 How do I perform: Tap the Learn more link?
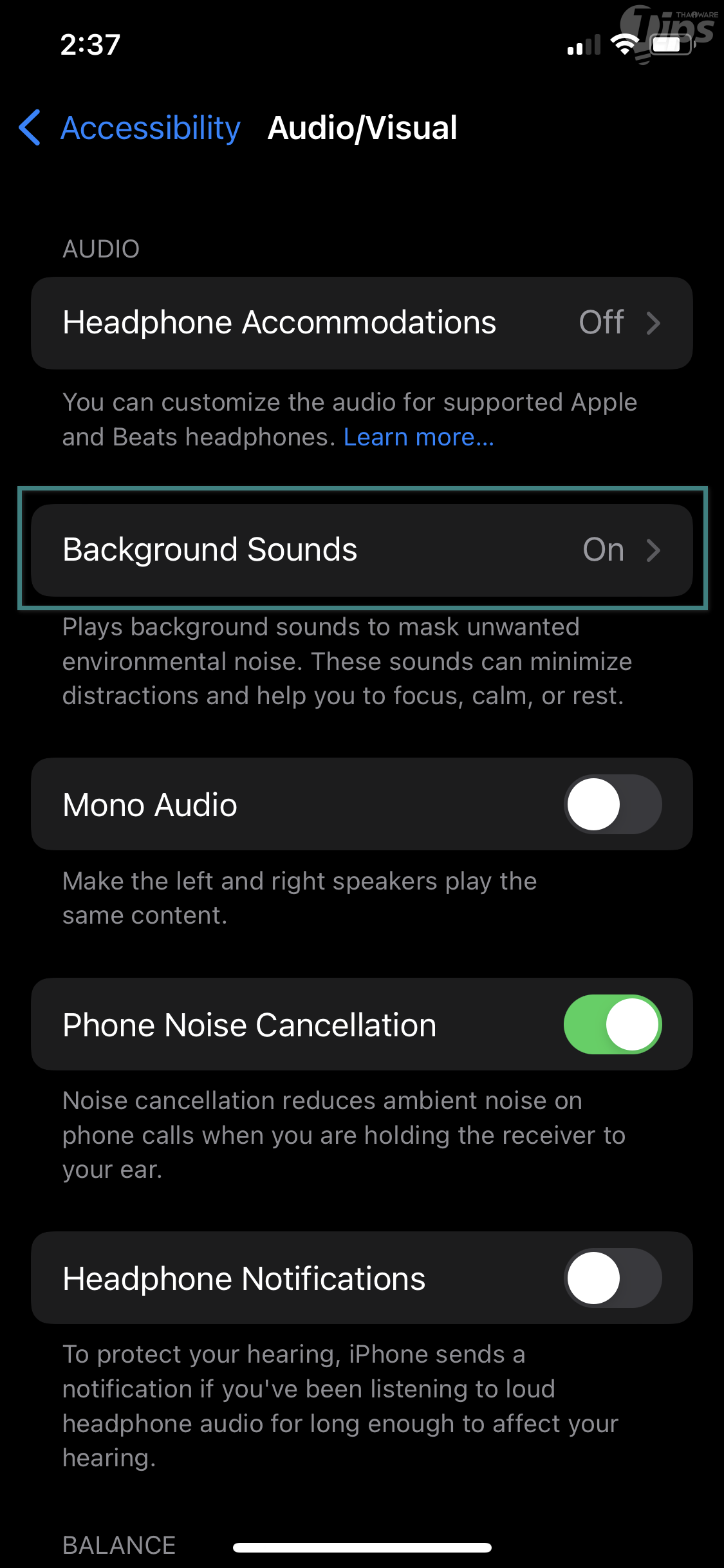coord(418,438)
